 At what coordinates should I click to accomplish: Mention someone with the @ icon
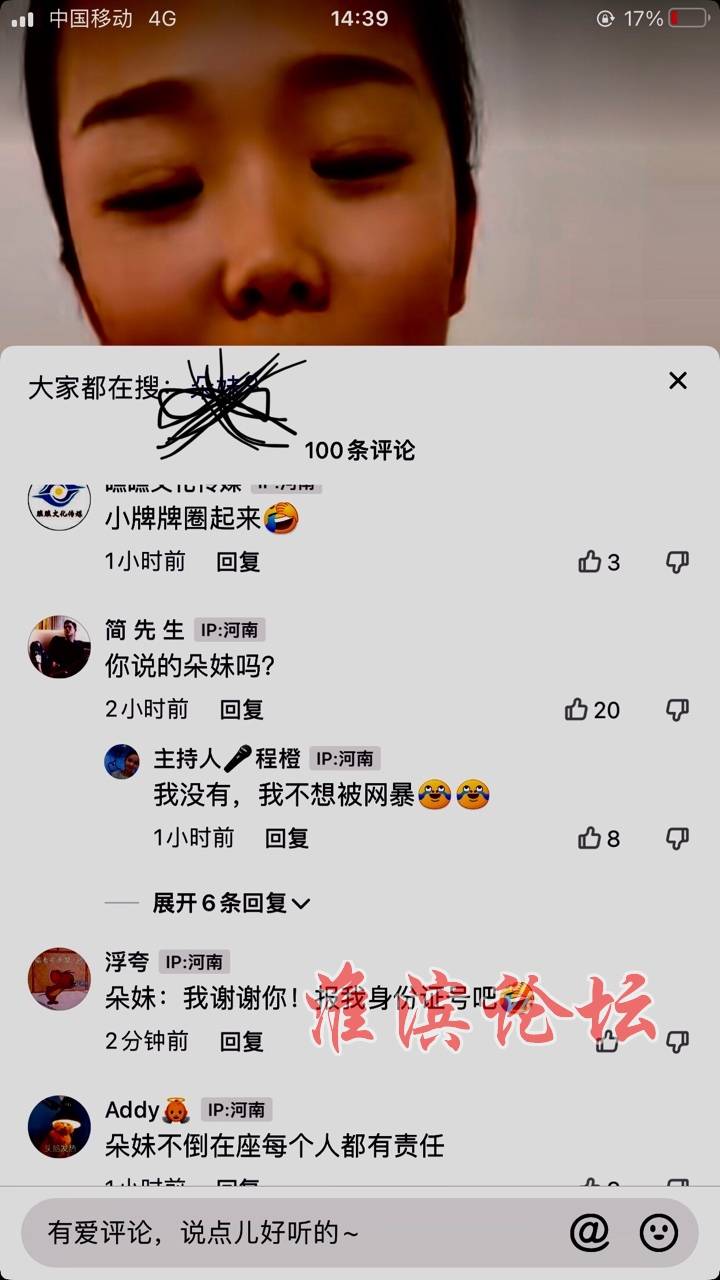point(590,1232)
